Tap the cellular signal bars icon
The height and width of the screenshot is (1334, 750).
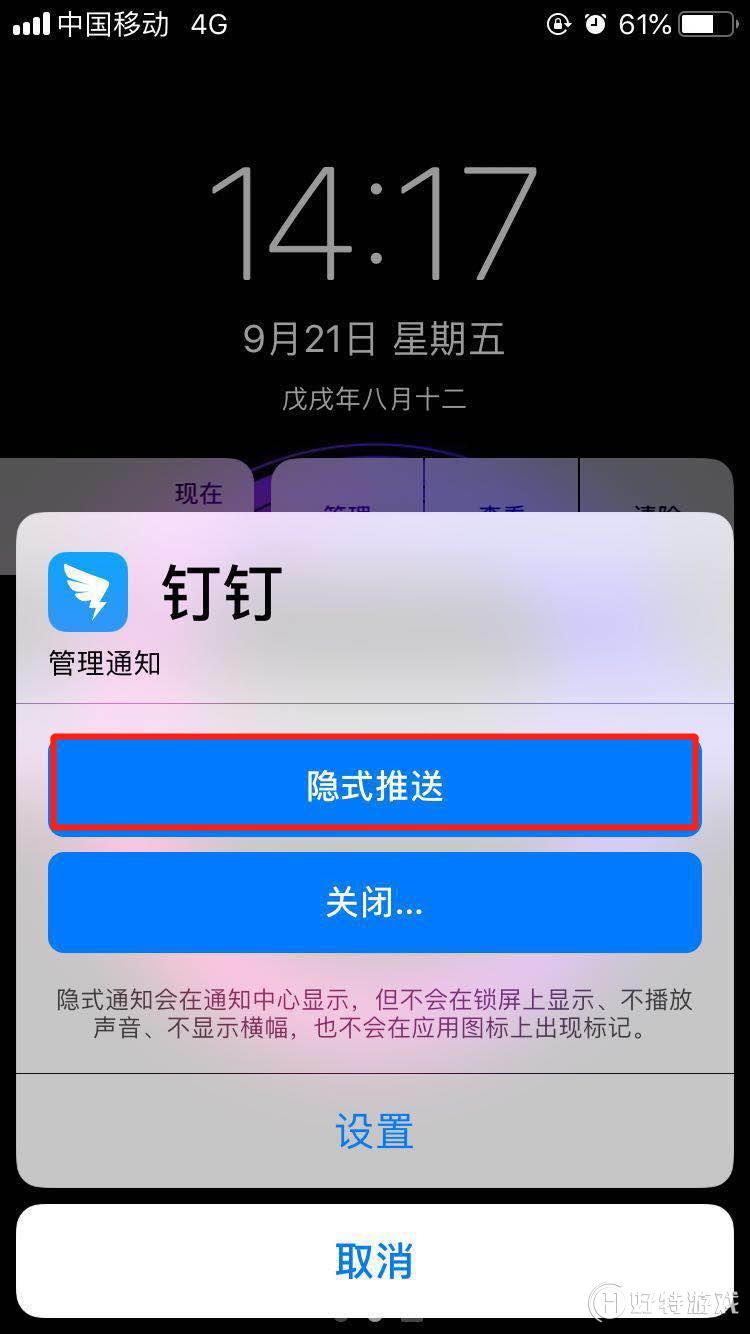pyautogui.click(x=32, y=24)
